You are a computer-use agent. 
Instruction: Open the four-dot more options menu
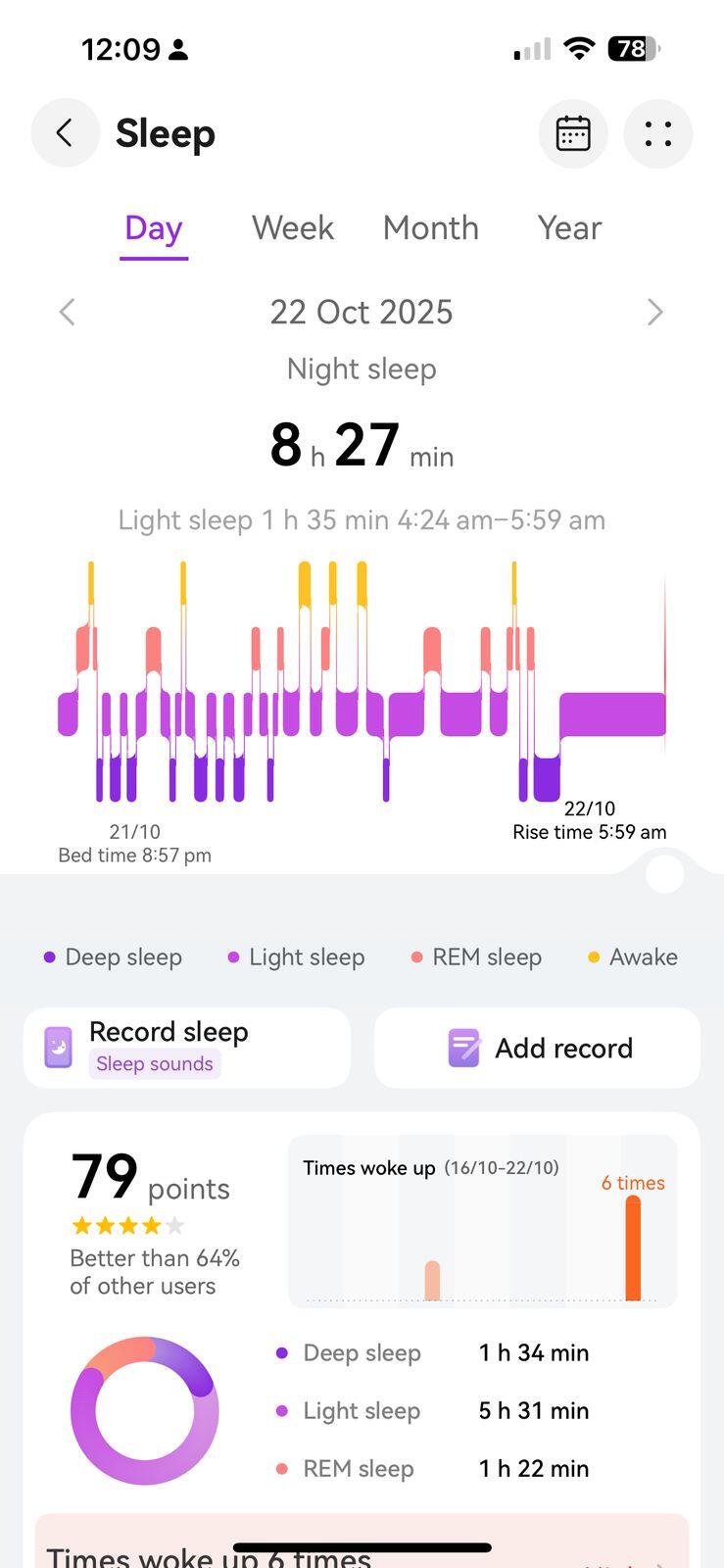coord(658,133)
